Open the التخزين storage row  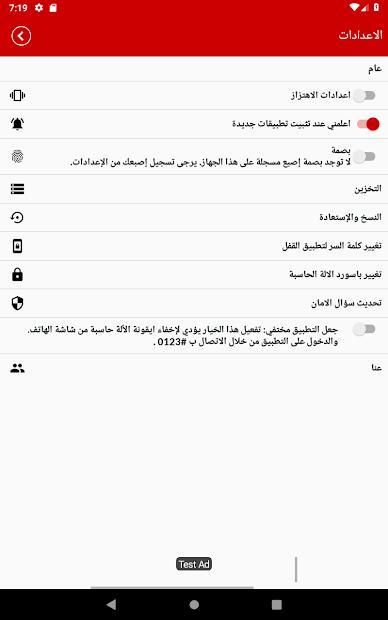click(194, 189)
